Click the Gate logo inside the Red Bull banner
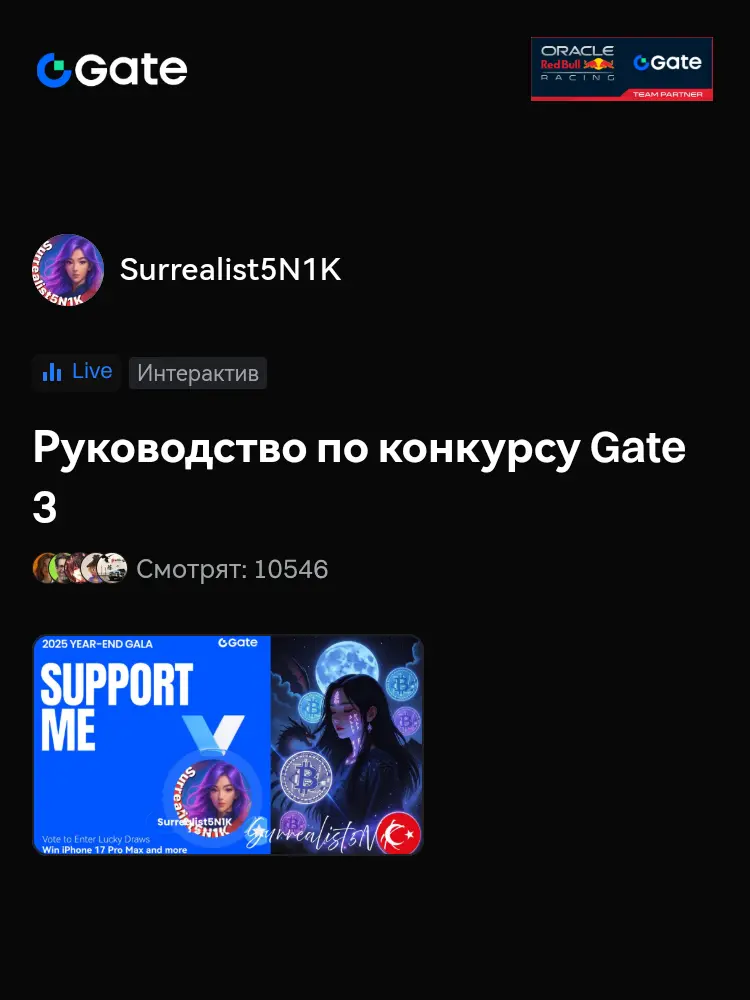The image size is (750, 1000). [668, 61]
